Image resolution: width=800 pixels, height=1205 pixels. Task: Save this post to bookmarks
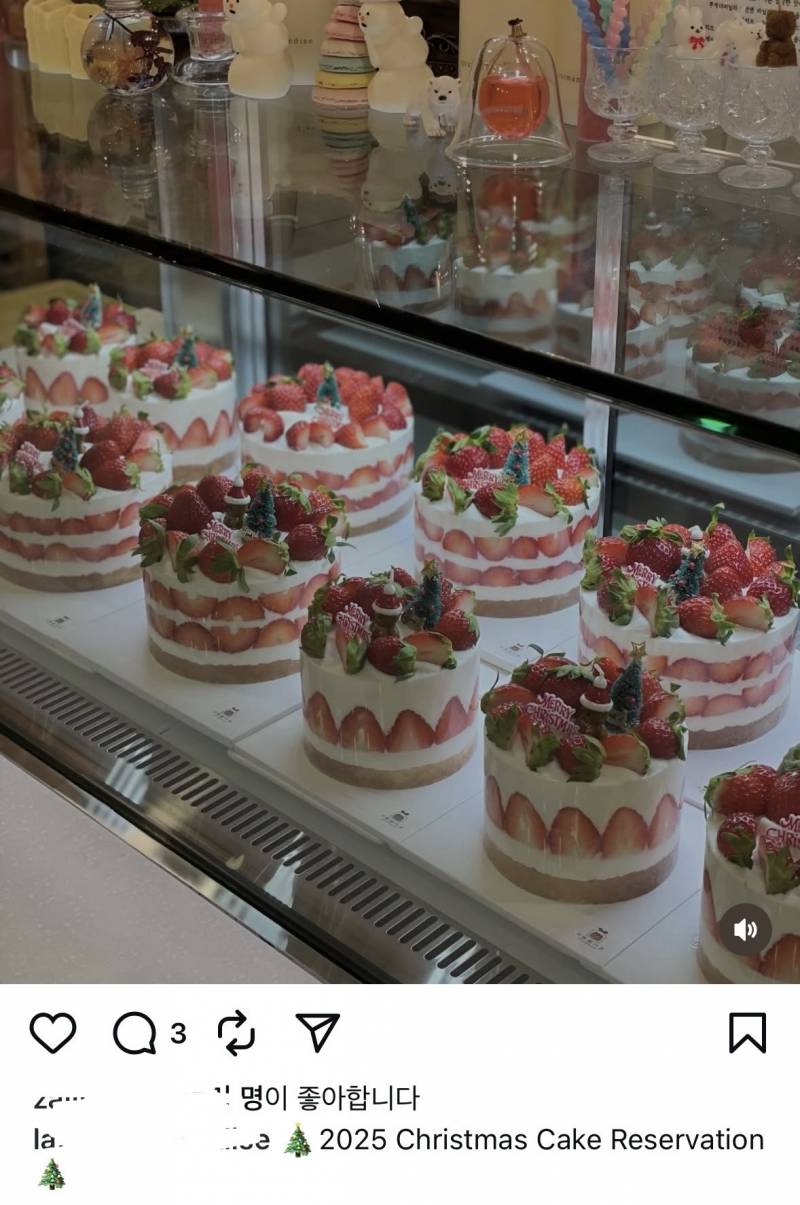click(747, 1033)
